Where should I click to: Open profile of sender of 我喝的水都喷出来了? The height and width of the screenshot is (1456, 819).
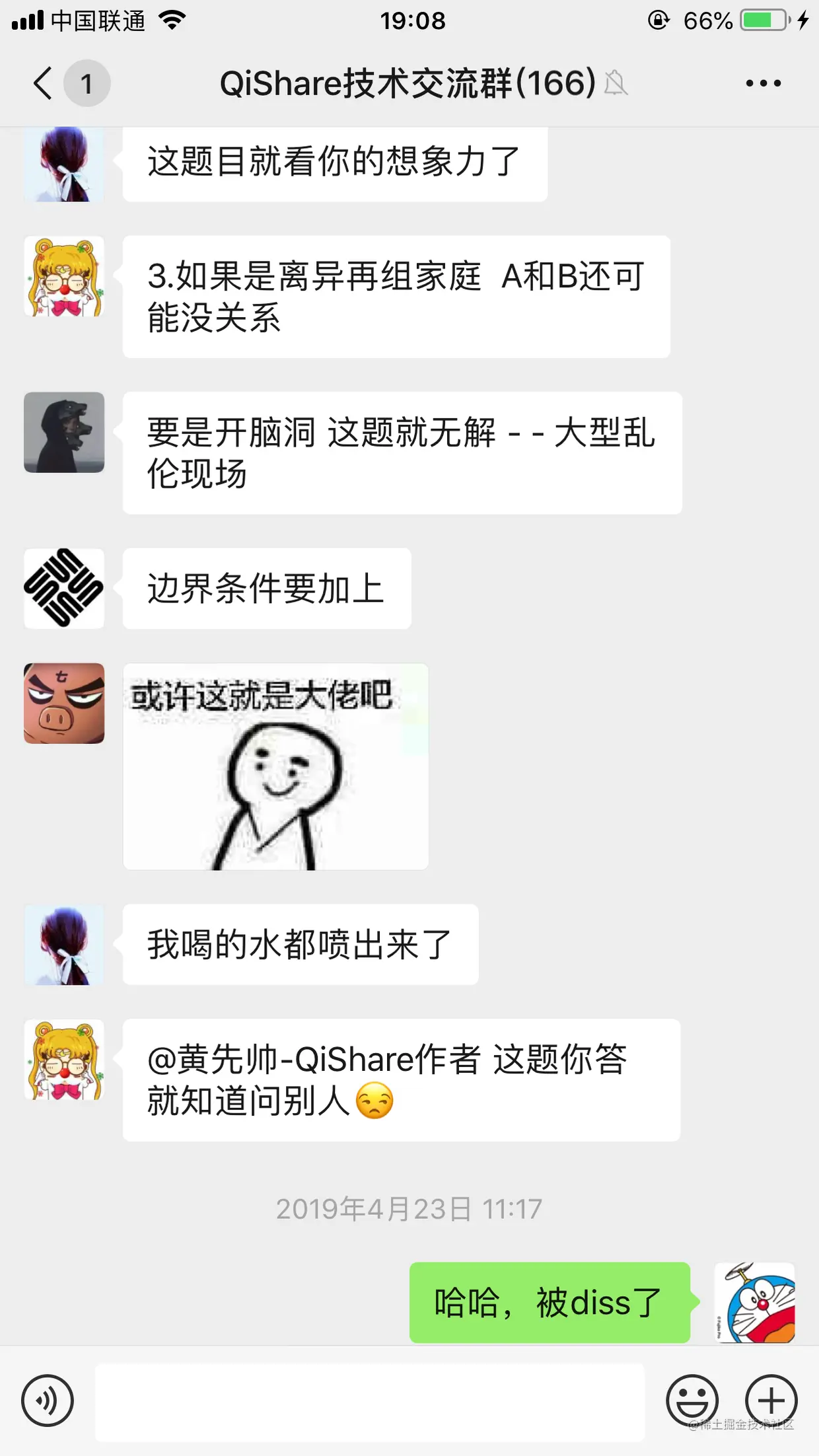click(64, 945)
